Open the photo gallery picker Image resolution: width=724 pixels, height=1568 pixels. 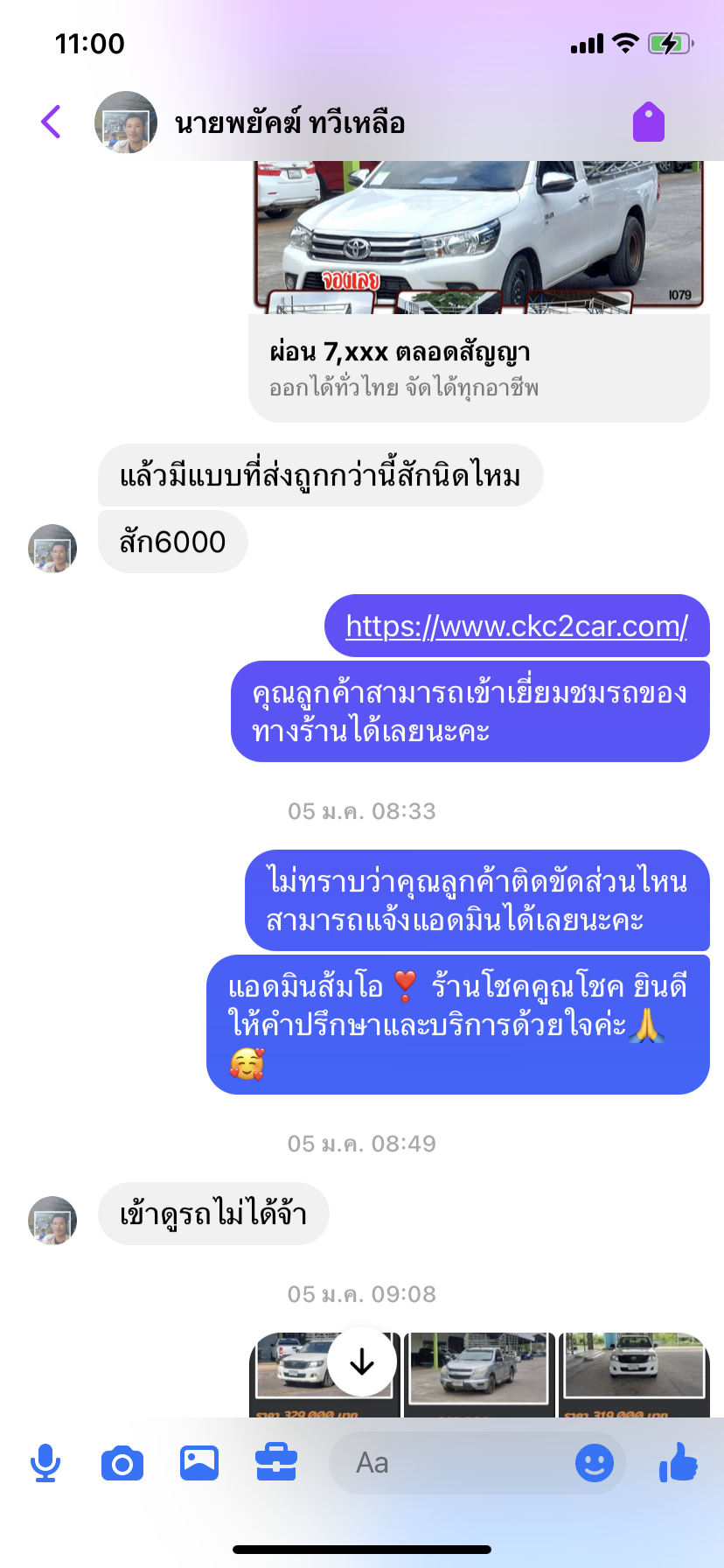[x=199, y=1463]
